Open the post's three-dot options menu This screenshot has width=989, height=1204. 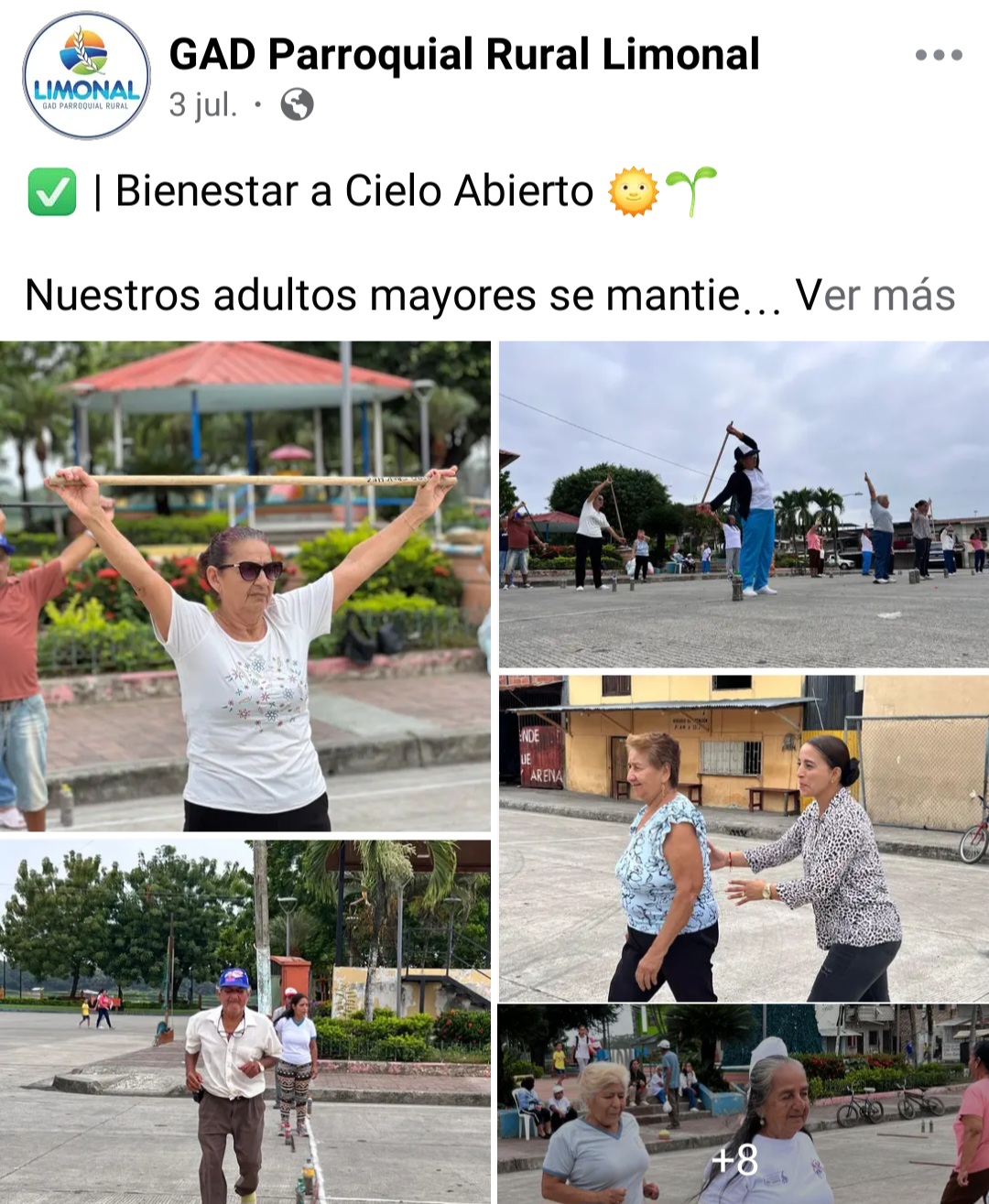pyautogui.click(x=939, y=55)
